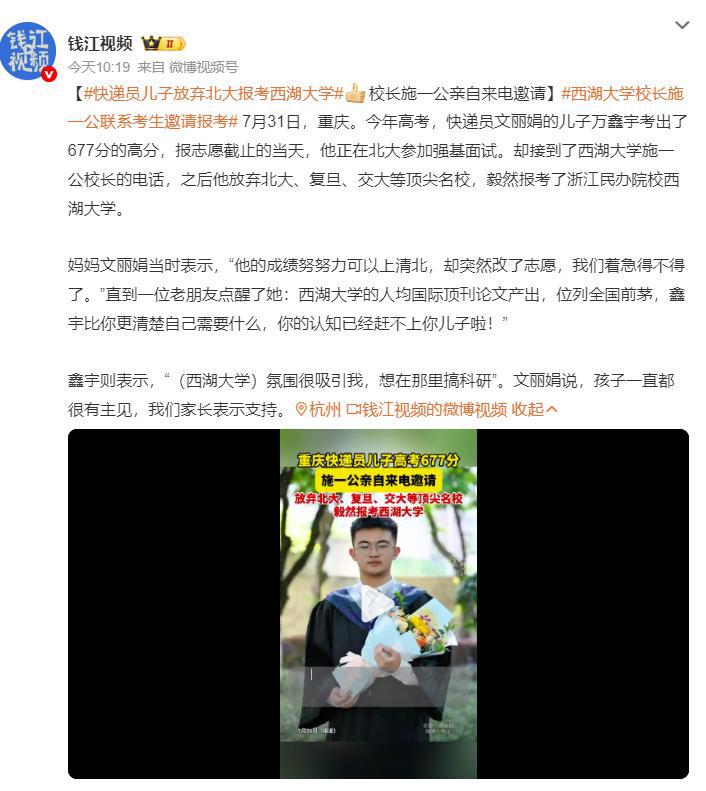Open the post options chevron menu
Screen dimensions: 706x791
[x=681, y=26]
